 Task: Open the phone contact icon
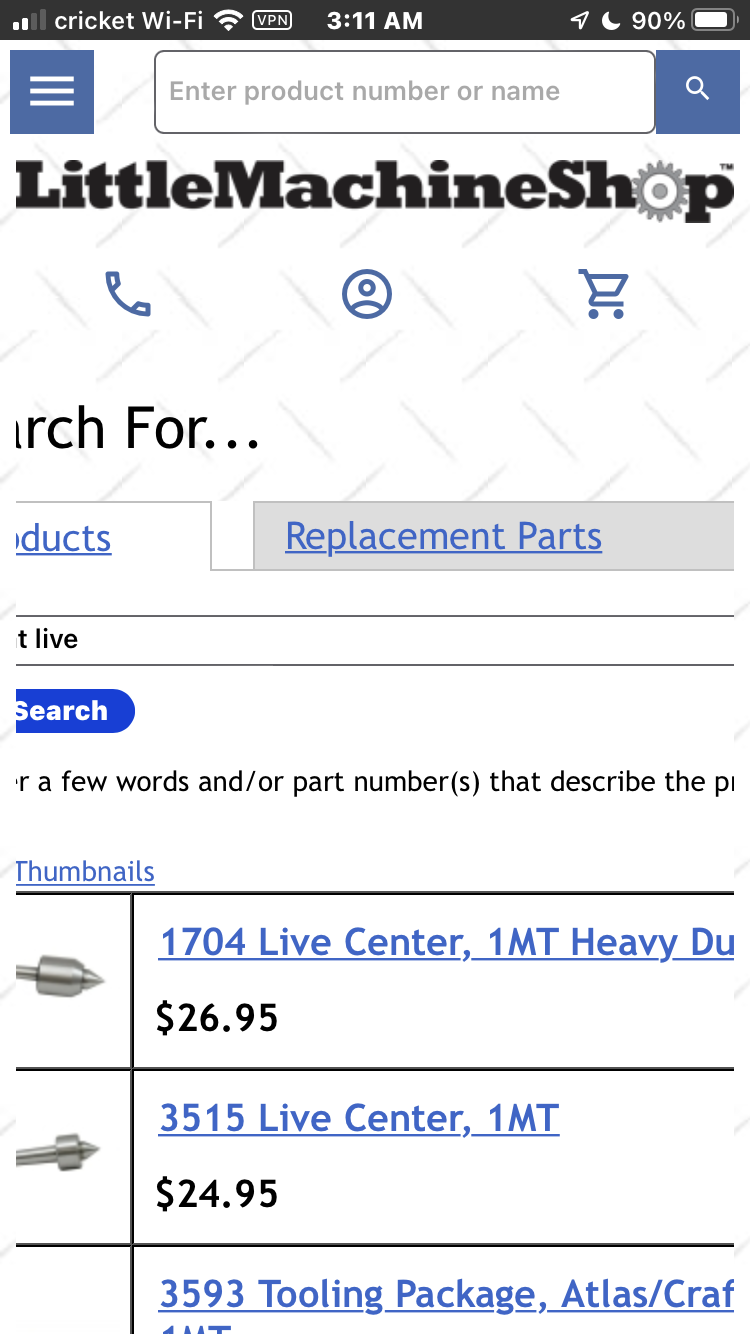[x=128, y=294]
